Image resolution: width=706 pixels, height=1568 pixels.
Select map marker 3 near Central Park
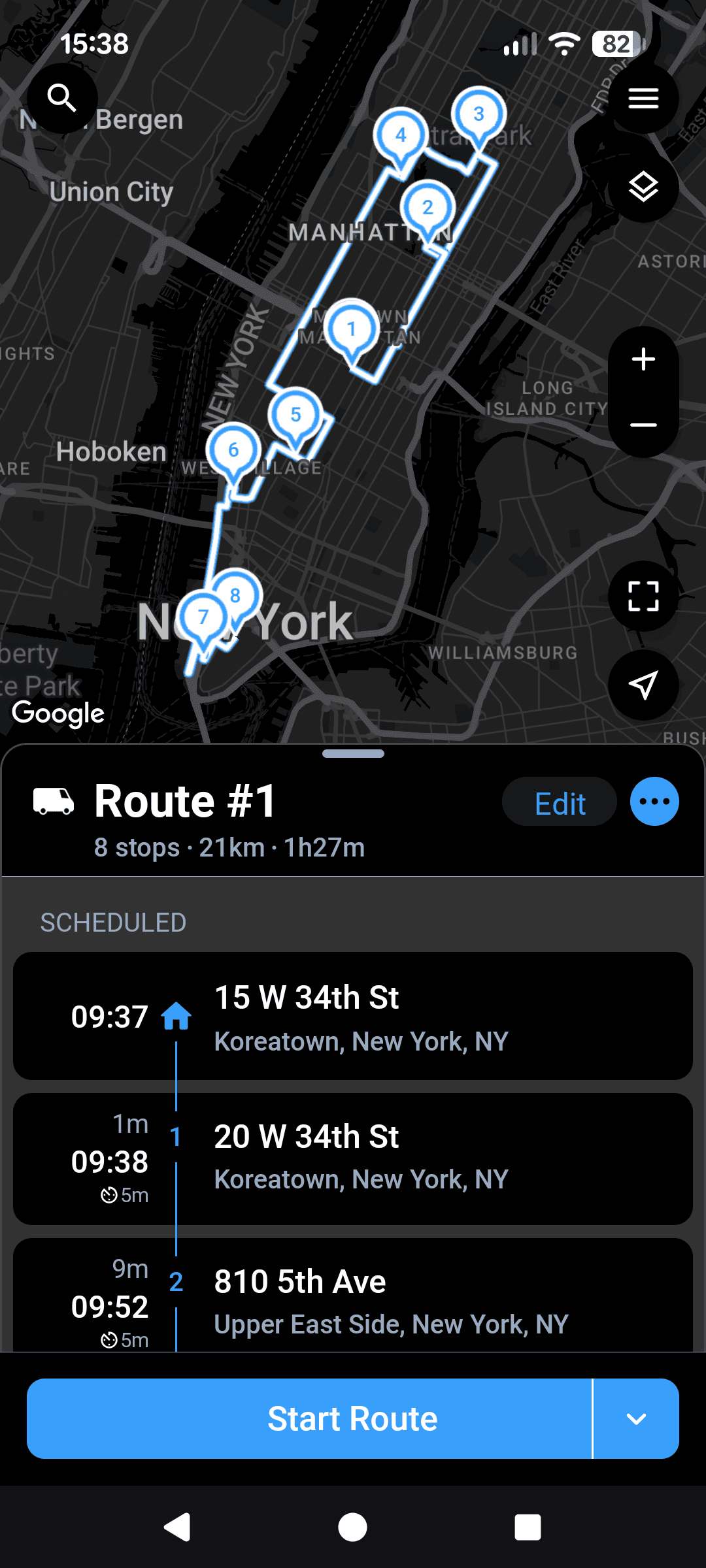coord(479,114)
